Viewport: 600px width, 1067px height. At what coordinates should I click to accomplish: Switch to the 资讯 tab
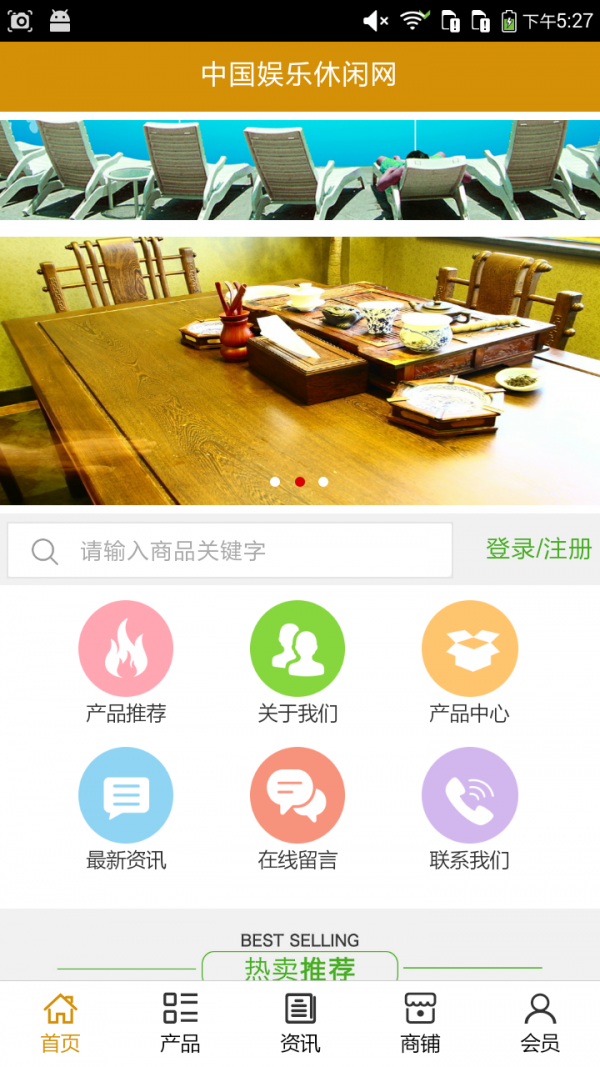[x=300, y=1022]
